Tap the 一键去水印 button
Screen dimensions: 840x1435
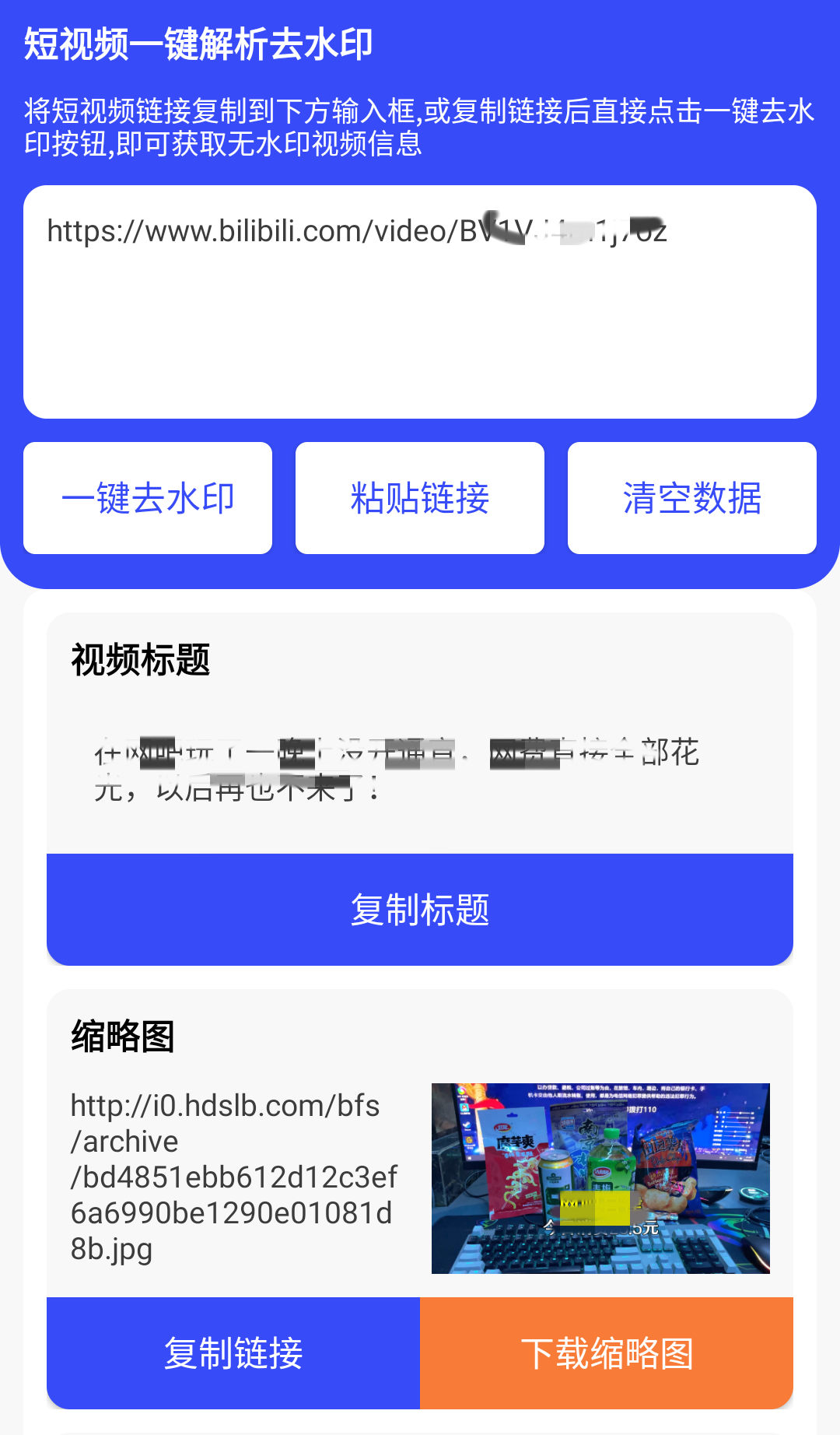click(148, 498)
